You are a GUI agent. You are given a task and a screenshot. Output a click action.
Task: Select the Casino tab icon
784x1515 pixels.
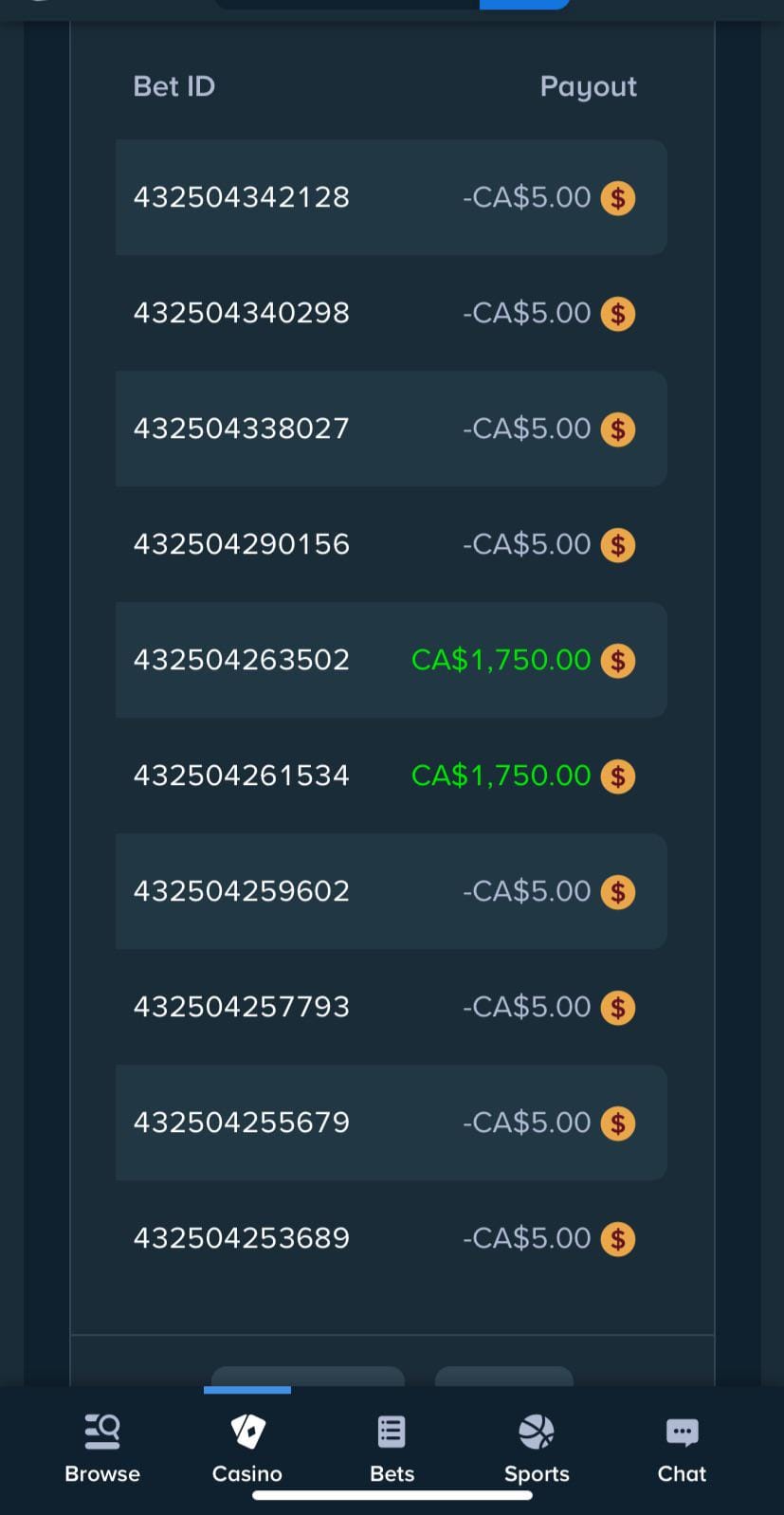coord(246,1432)
